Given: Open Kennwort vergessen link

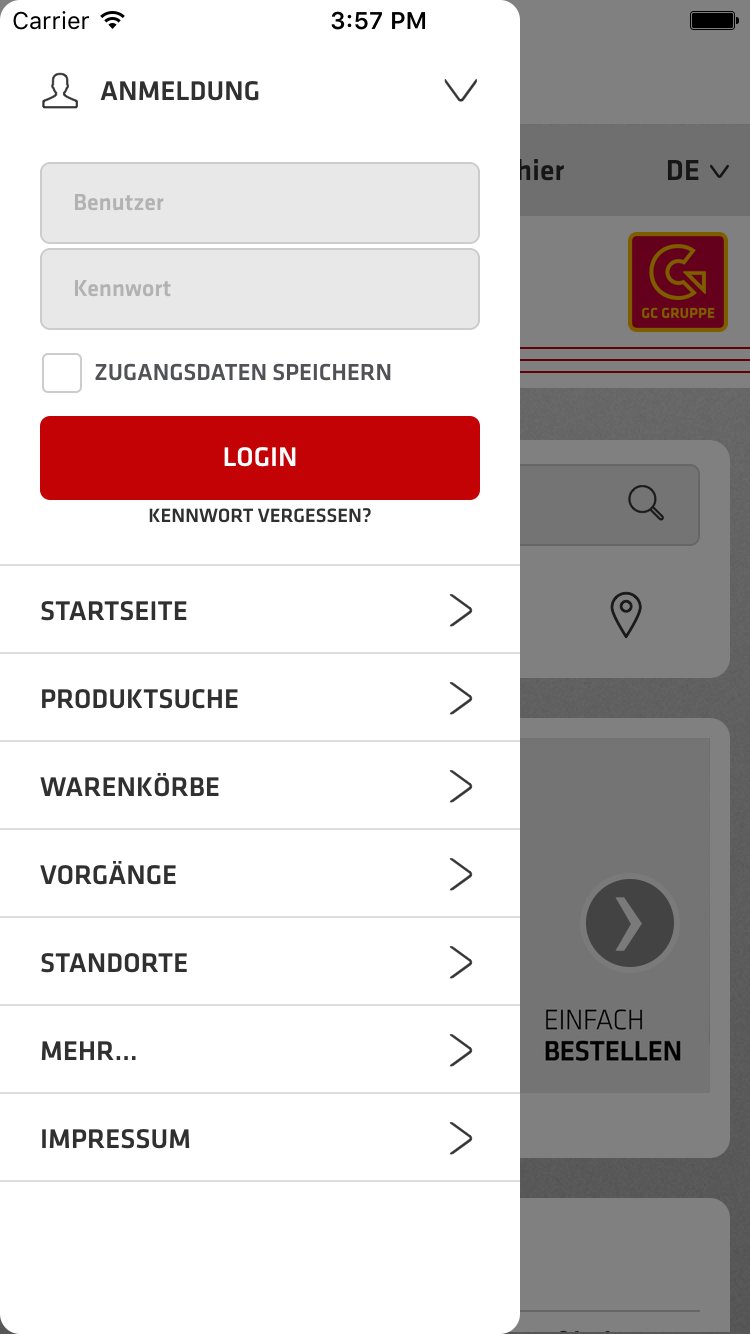Looking at the screenshot, I should tap(260, 517).
